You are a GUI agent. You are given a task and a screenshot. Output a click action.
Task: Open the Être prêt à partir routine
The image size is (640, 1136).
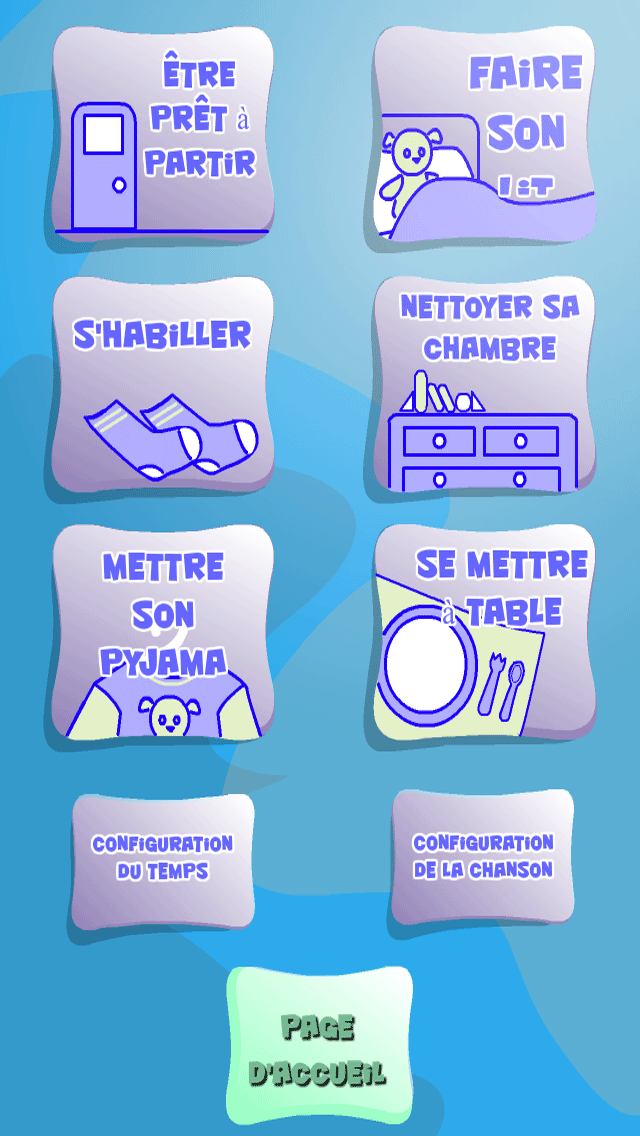point(162,135)
